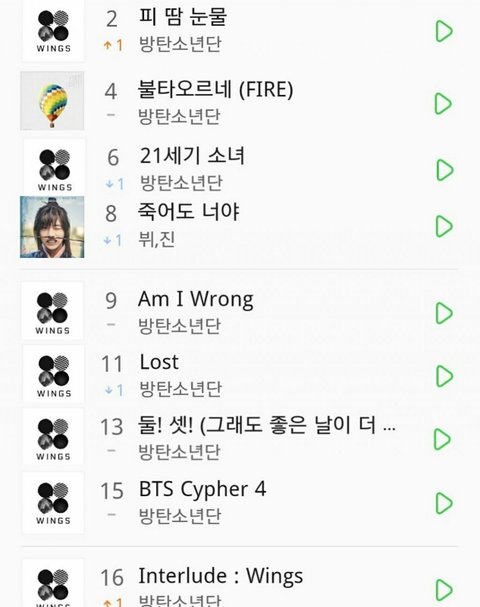Play Interlude : Wings
Screen dimensions: 480x607
444,590
